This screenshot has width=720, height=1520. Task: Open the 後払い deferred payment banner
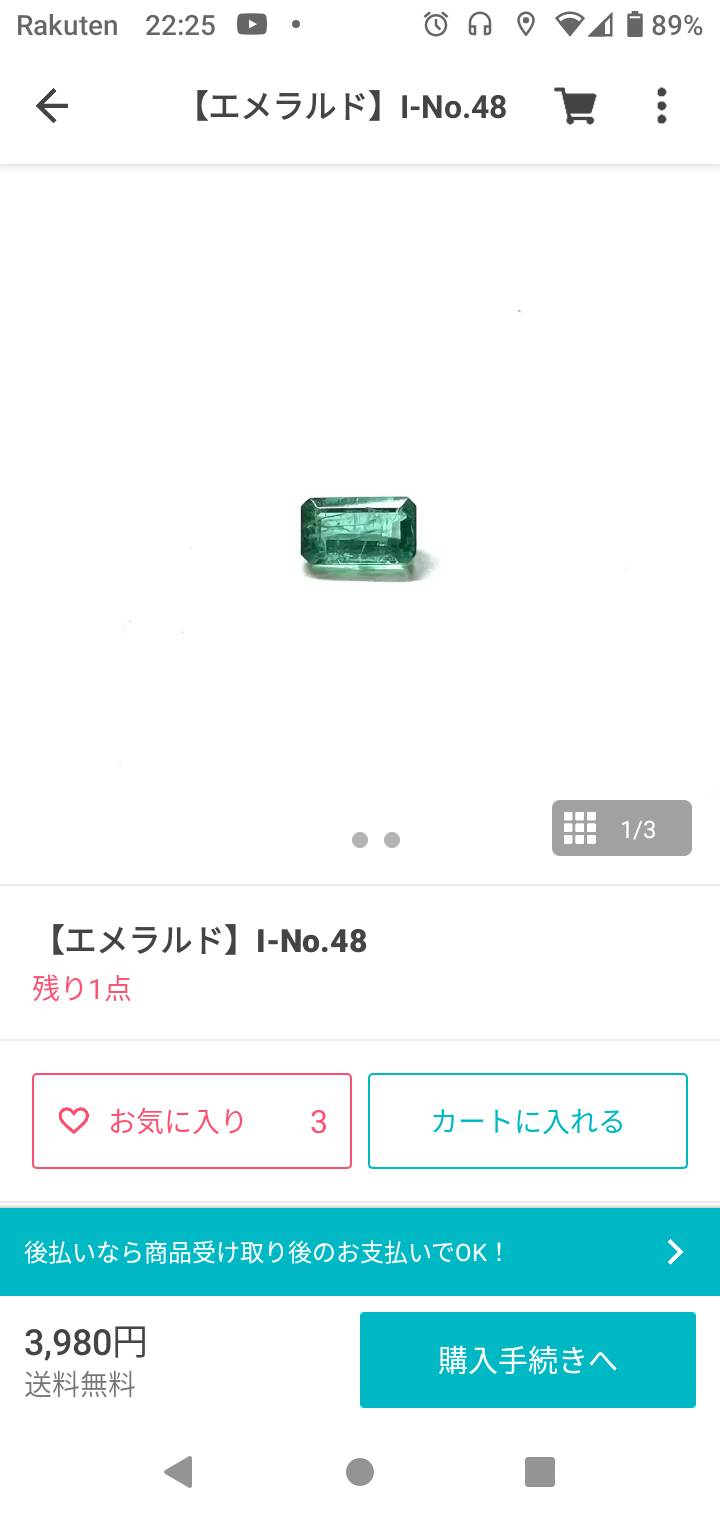[360, 1252]
